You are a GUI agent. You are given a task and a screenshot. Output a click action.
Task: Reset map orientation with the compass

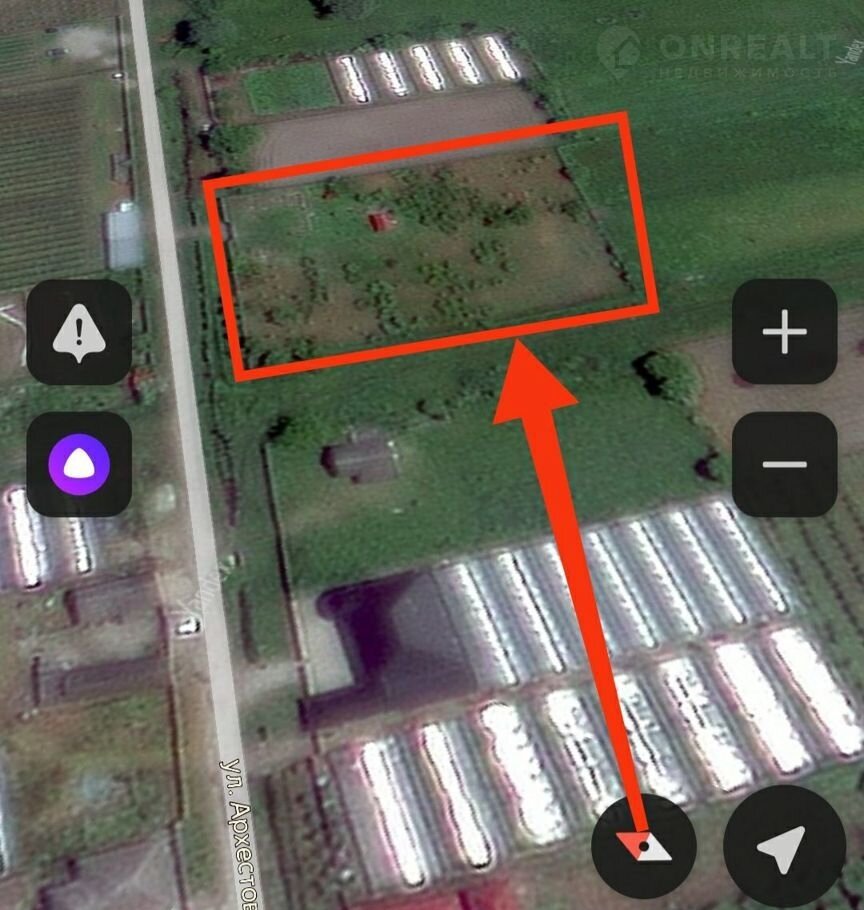coord(643,848)
